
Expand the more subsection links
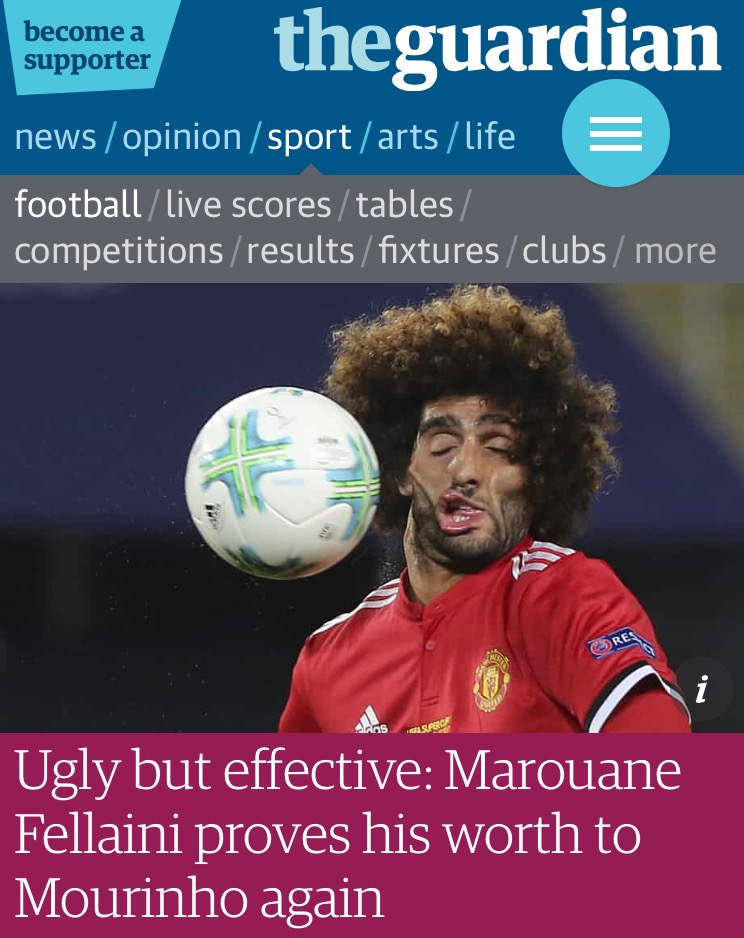tap(675, 251)
